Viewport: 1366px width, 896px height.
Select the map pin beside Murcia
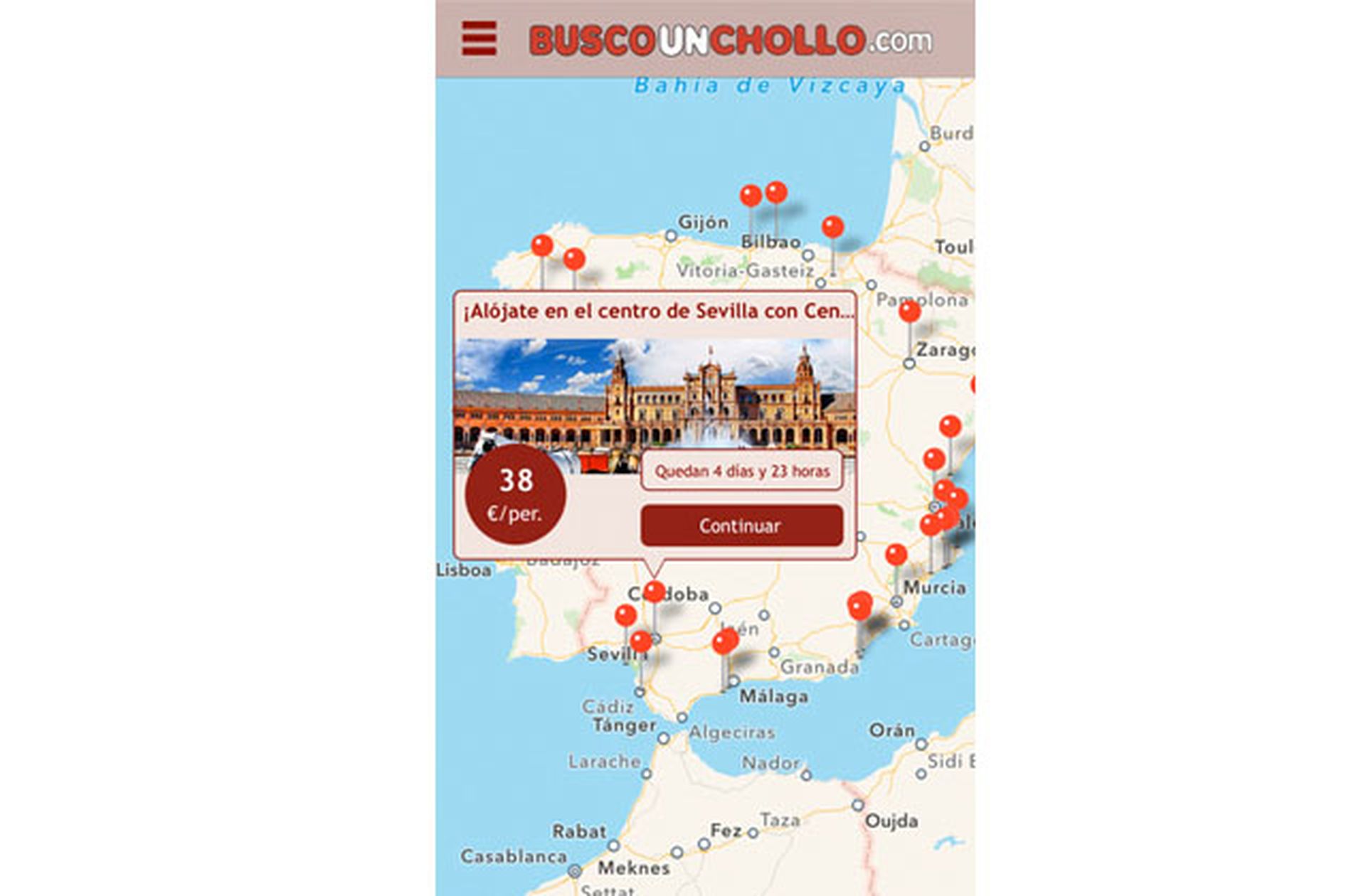pos(896,555)
